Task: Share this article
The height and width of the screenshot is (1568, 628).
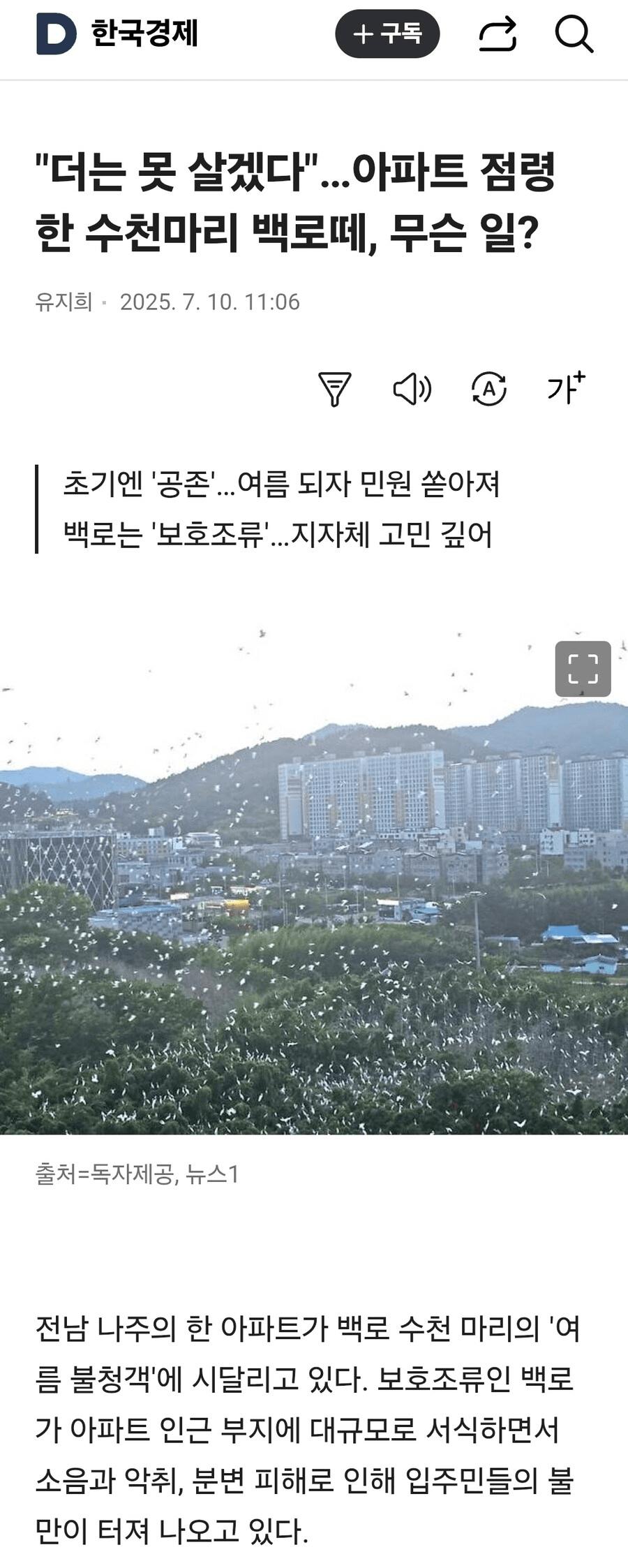Action: point(498,34)
